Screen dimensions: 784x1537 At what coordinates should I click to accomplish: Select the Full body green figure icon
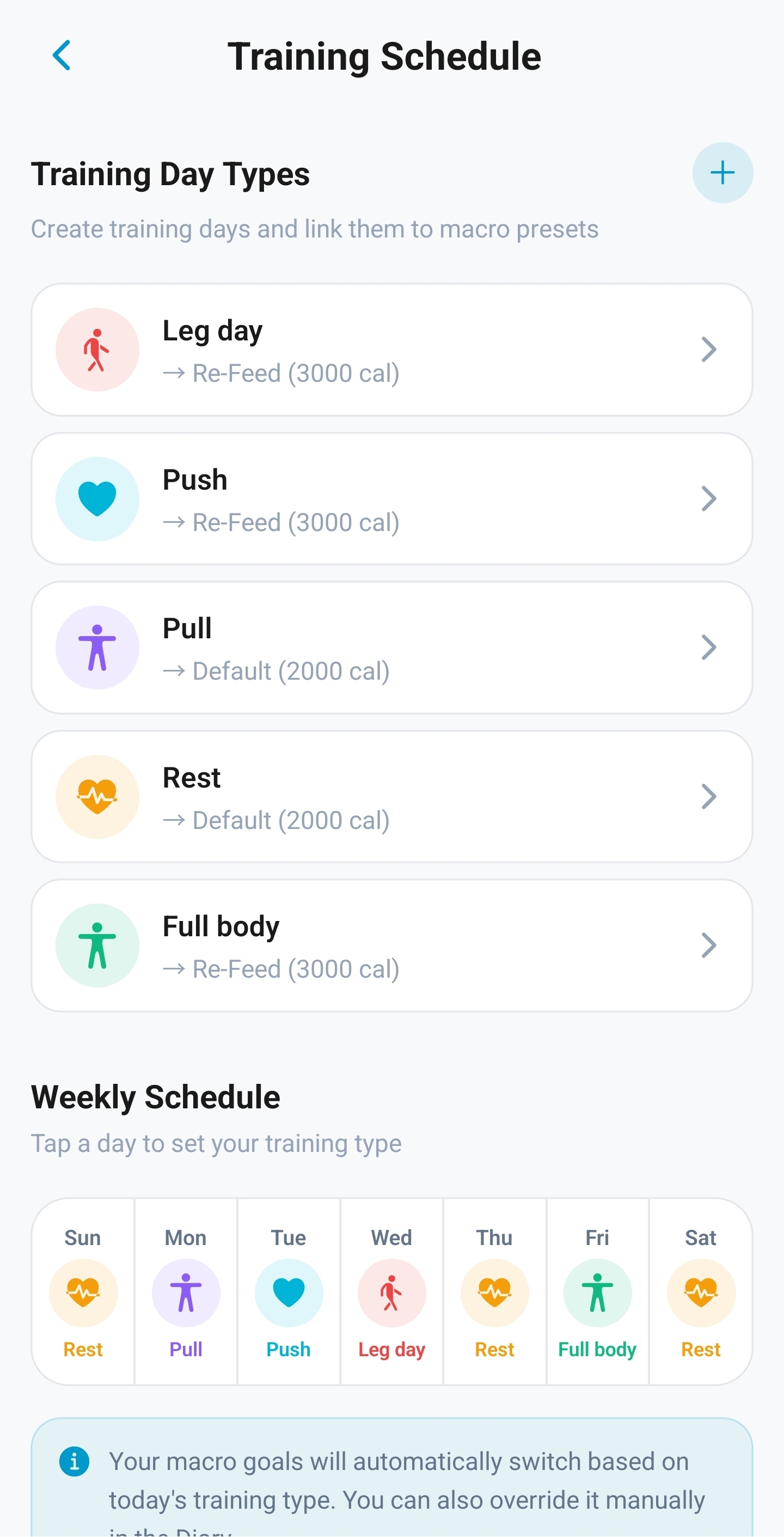97,944
